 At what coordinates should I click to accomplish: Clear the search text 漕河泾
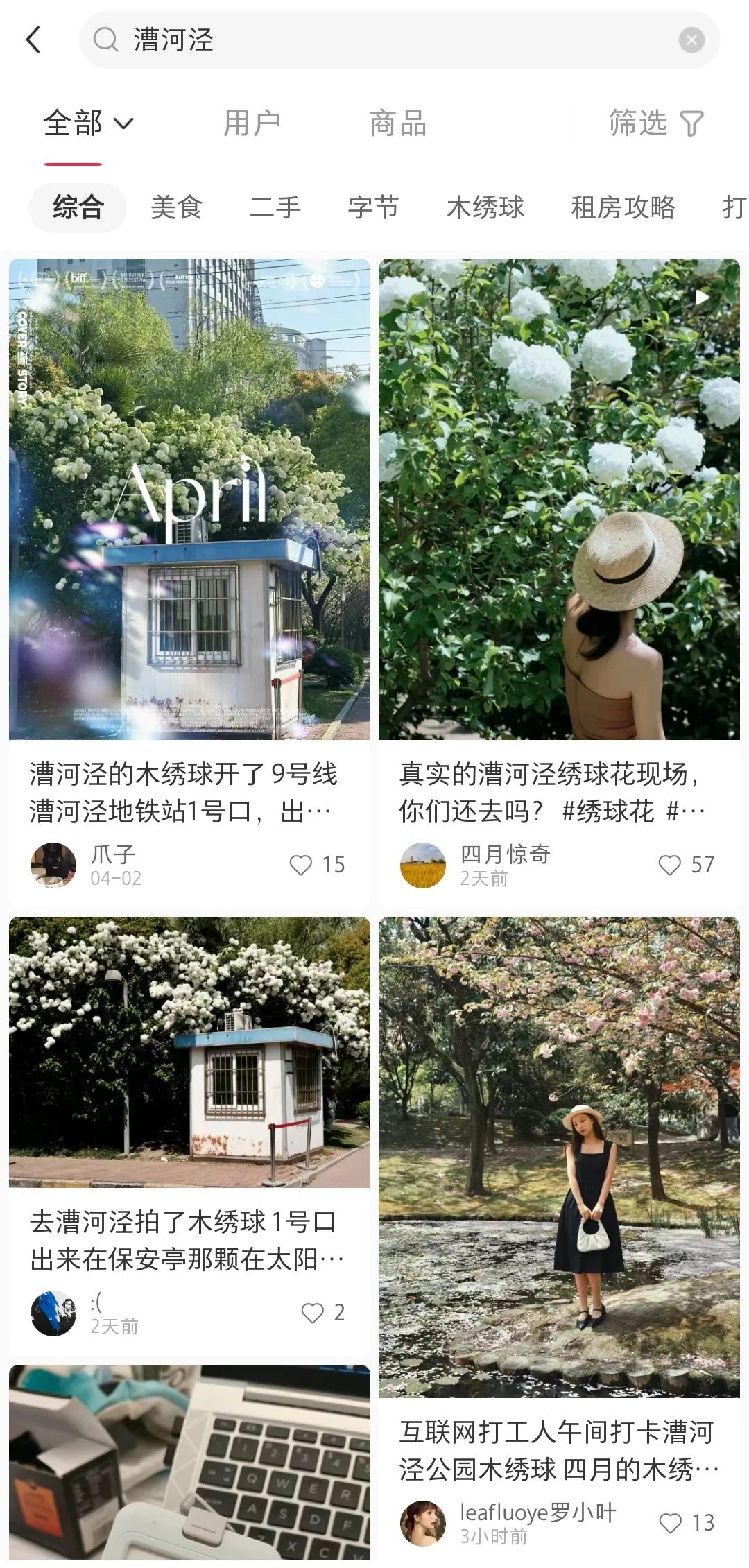coord(691,40)
